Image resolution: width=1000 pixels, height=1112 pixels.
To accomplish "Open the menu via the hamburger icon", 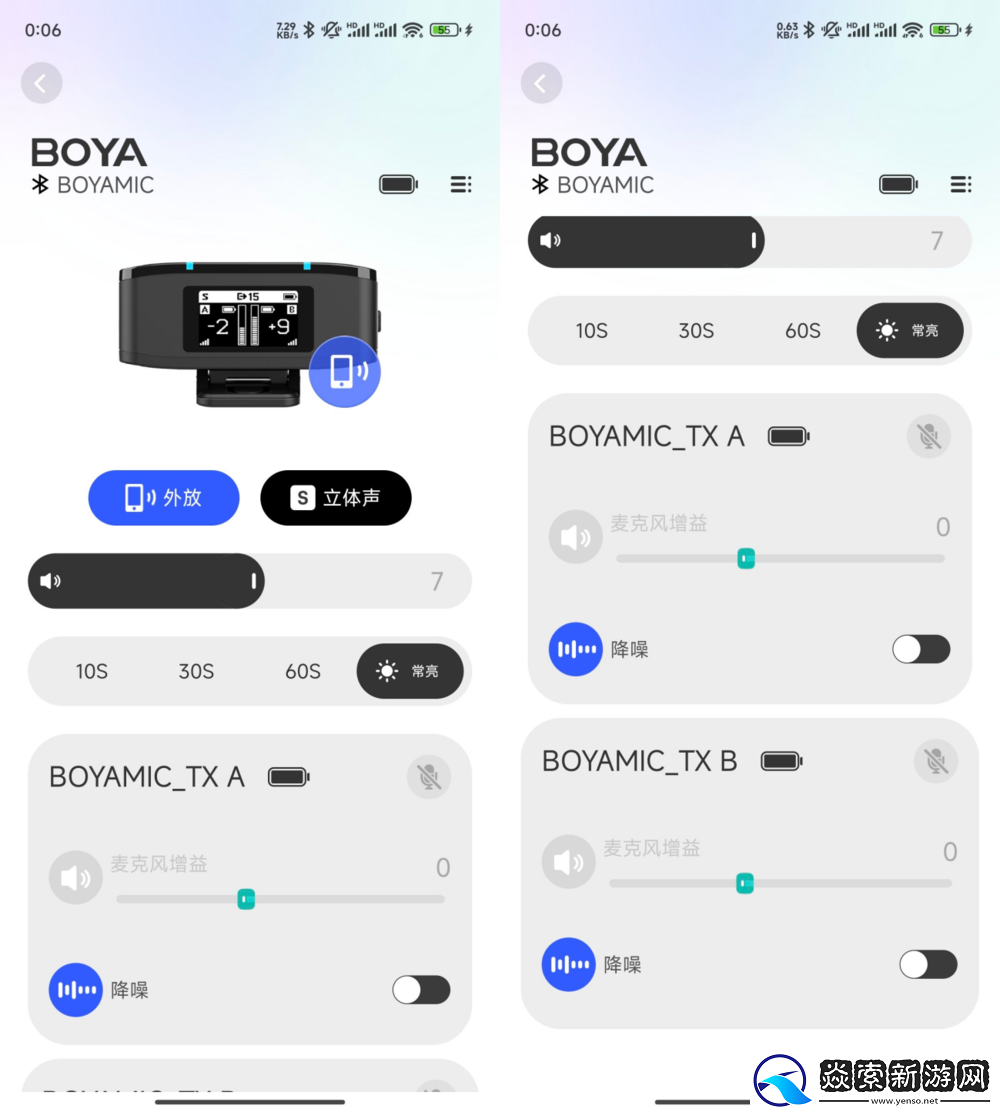I will (460, 184).
